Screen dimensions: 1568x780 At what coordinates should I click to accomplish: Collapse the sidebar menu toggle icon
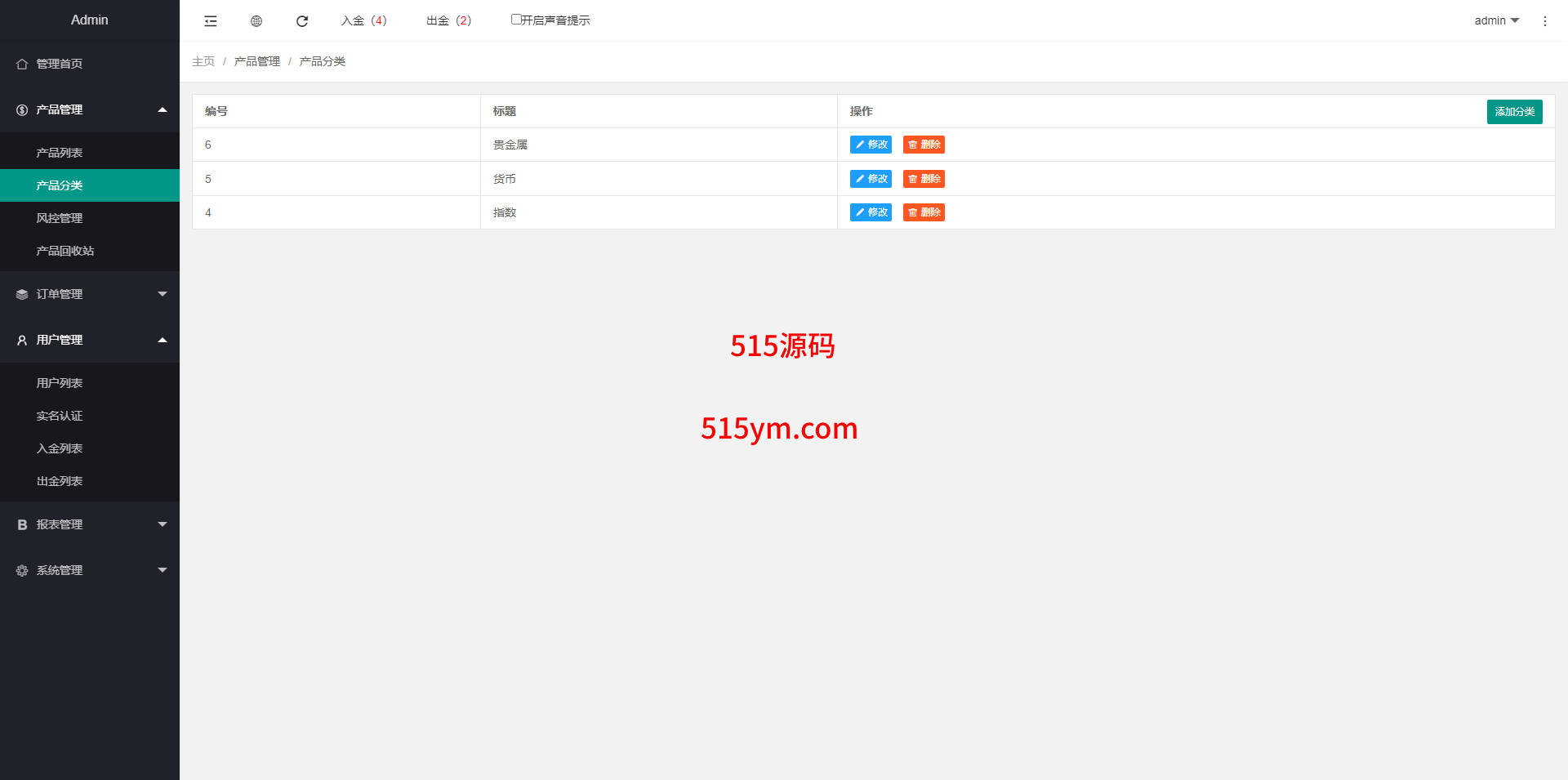click(211, 21)
